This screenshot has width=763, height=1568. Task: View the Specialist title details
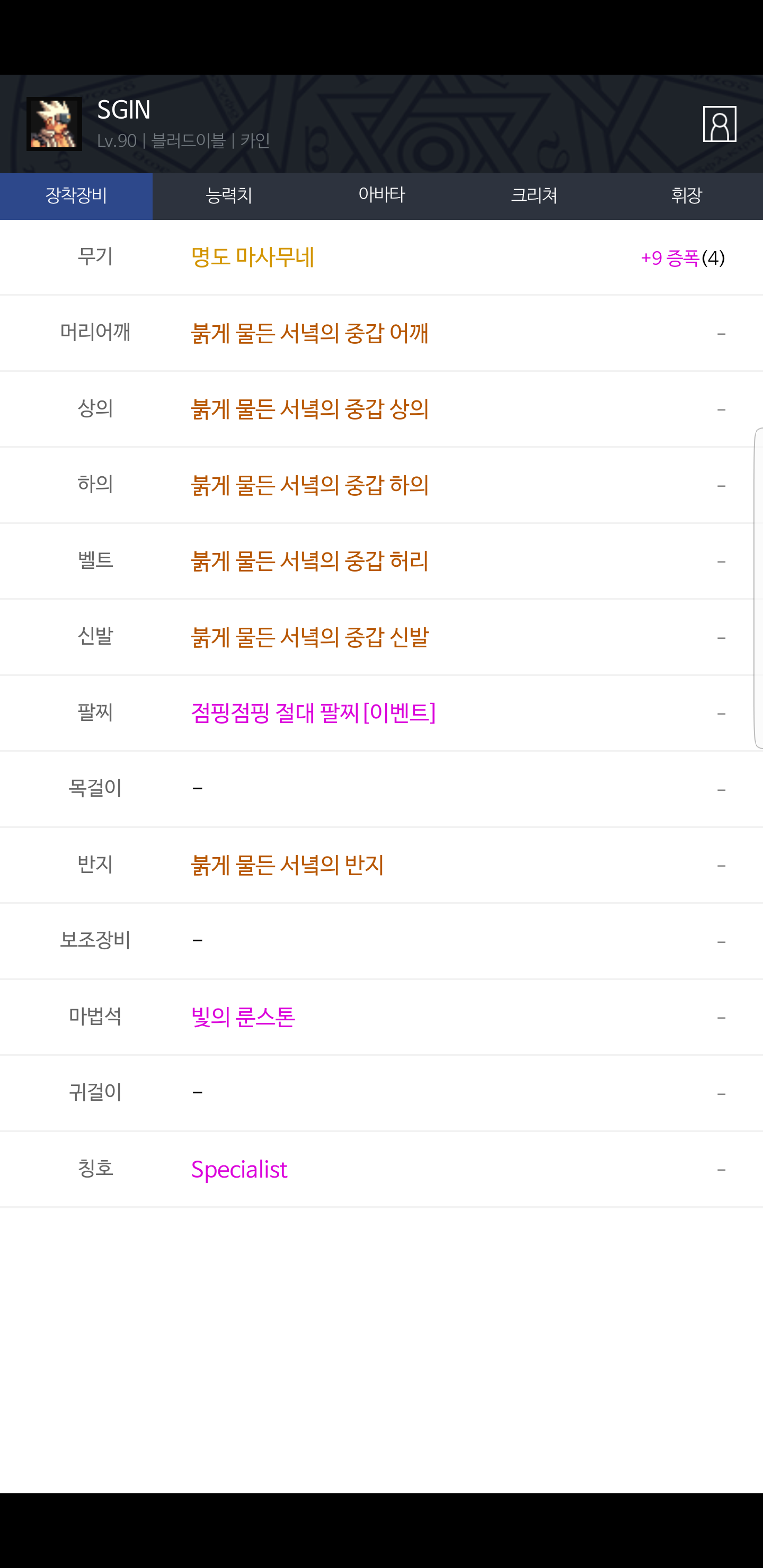(x=239, y=1169)
